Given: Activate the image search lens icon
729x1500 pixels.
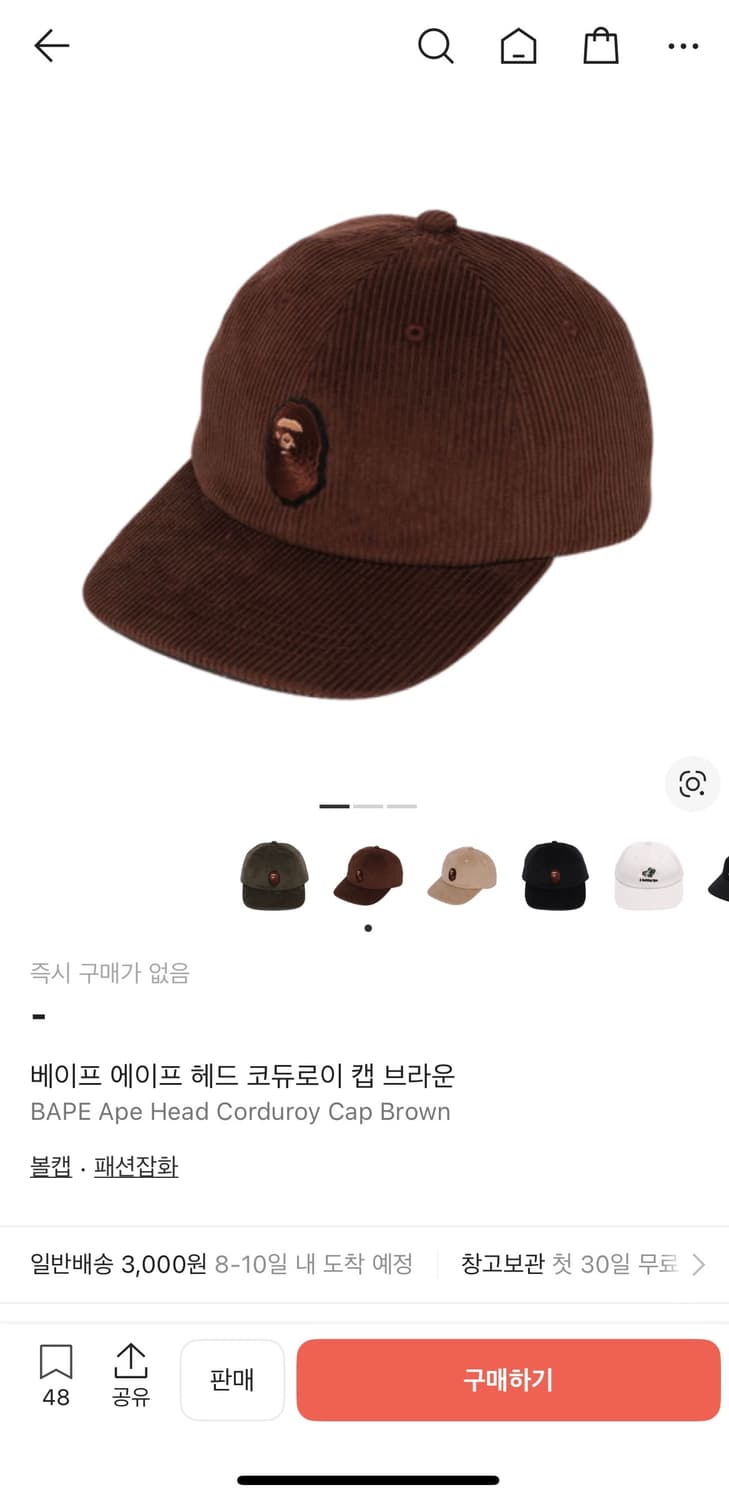Looking at the screenshot, I should click(693, 785).
